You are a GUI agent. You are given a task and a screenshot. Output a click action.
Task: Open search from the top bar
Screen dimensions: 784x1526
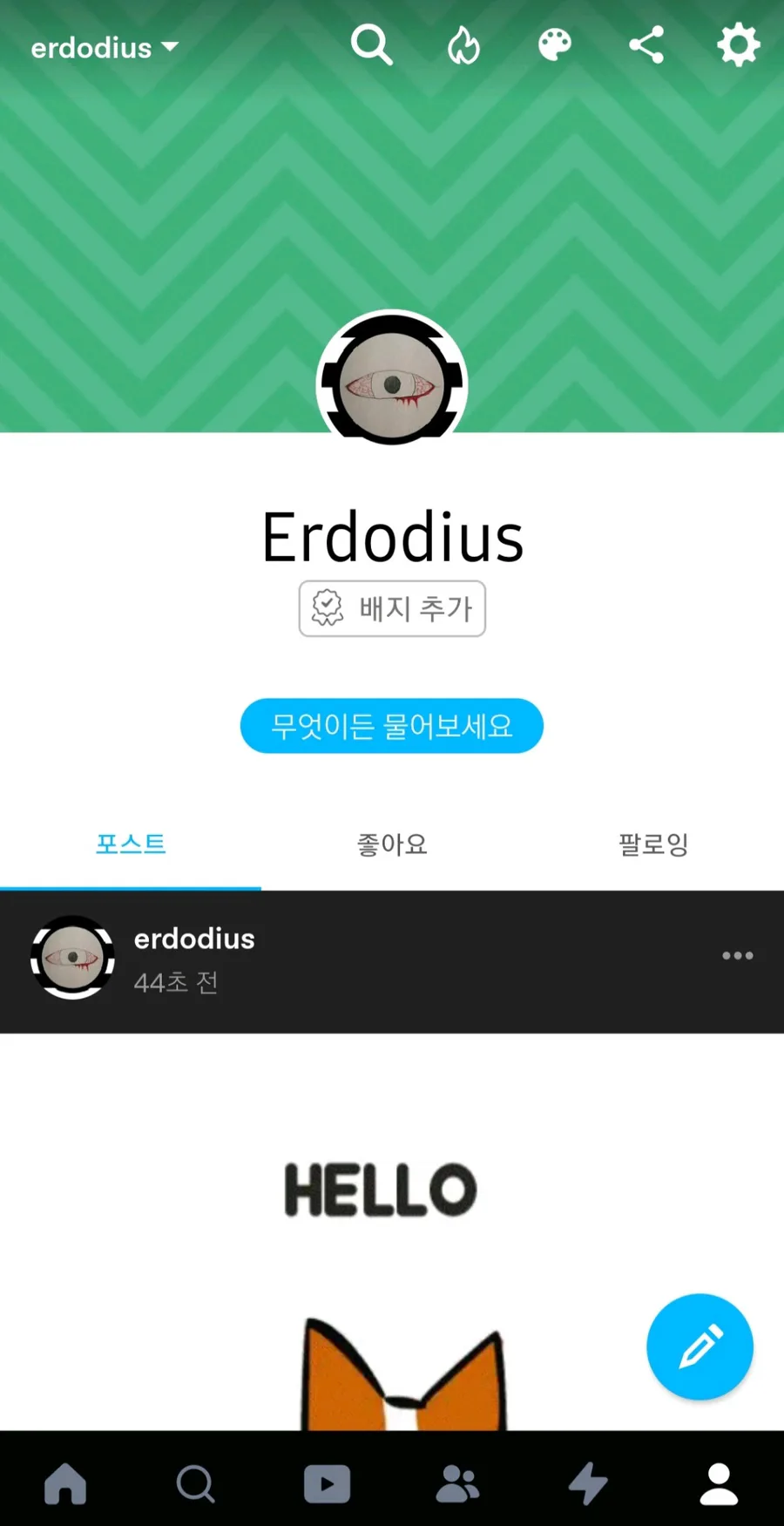371,45
